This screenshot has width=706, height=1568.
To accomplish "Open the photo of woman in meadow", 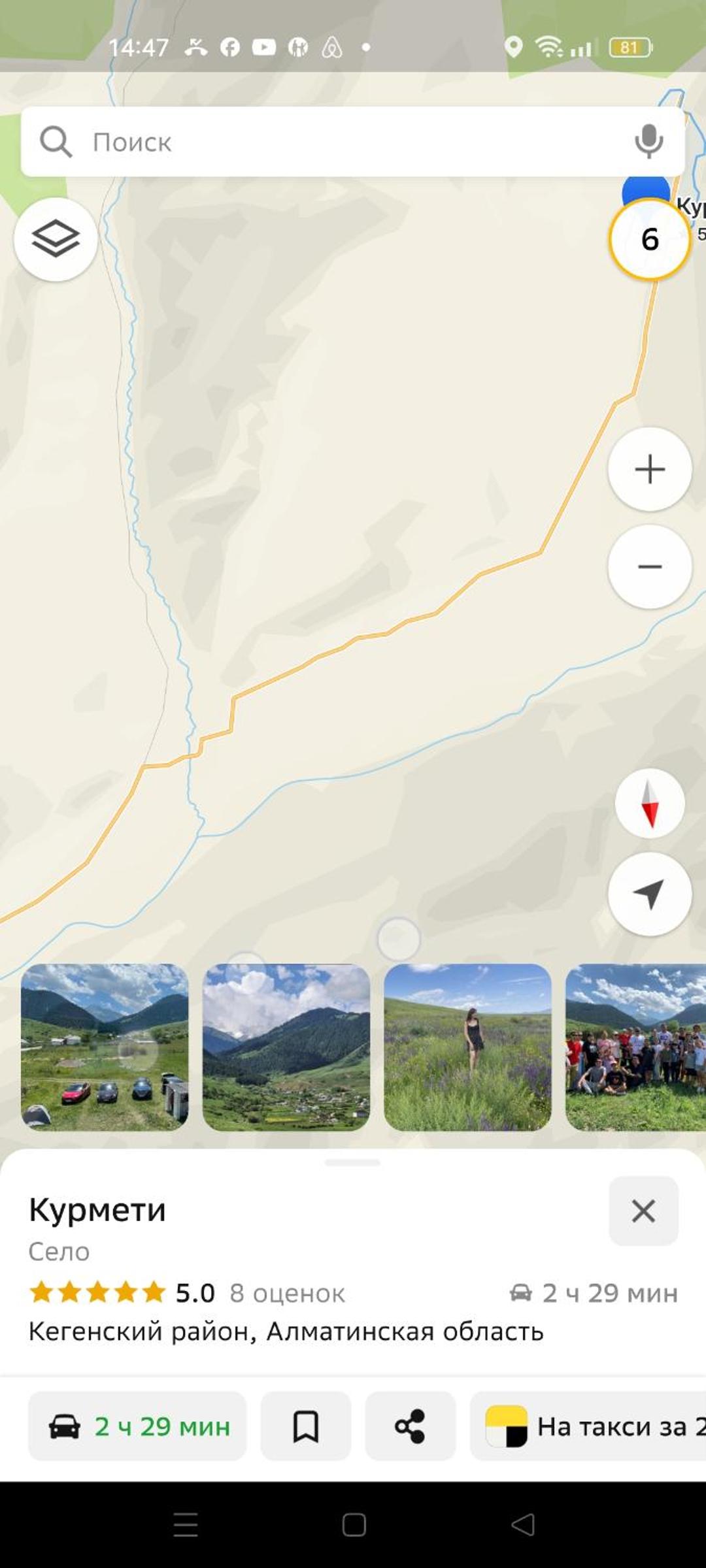I will [x=467, y=1047].
